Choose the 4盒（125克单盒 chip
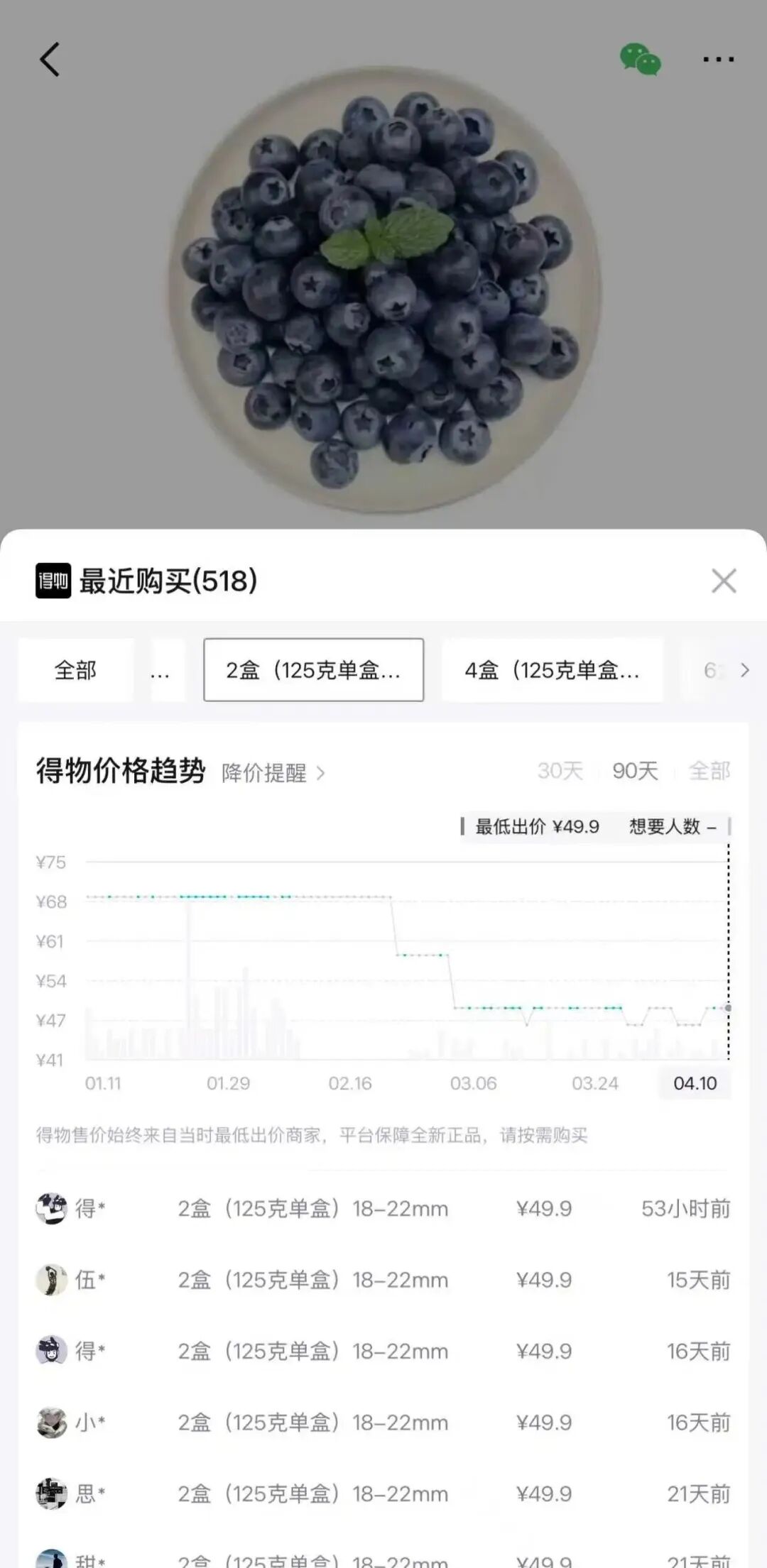The height and width of the screenshot is (1568, 767). click(552, 670)
